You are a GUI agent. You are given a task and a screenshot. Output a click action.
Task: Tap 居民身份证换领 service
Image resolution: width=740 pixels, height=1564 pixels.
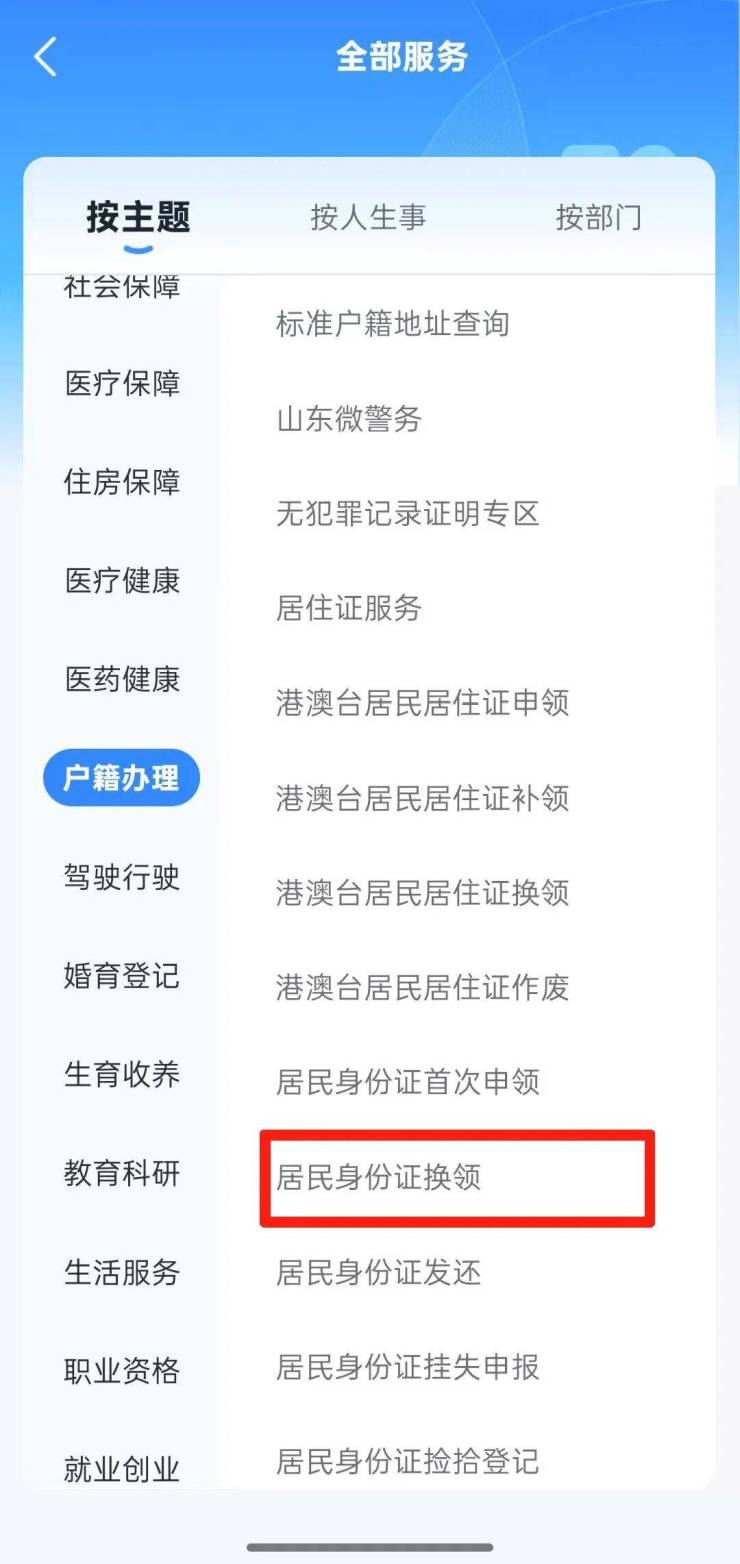coord(378,1177)
